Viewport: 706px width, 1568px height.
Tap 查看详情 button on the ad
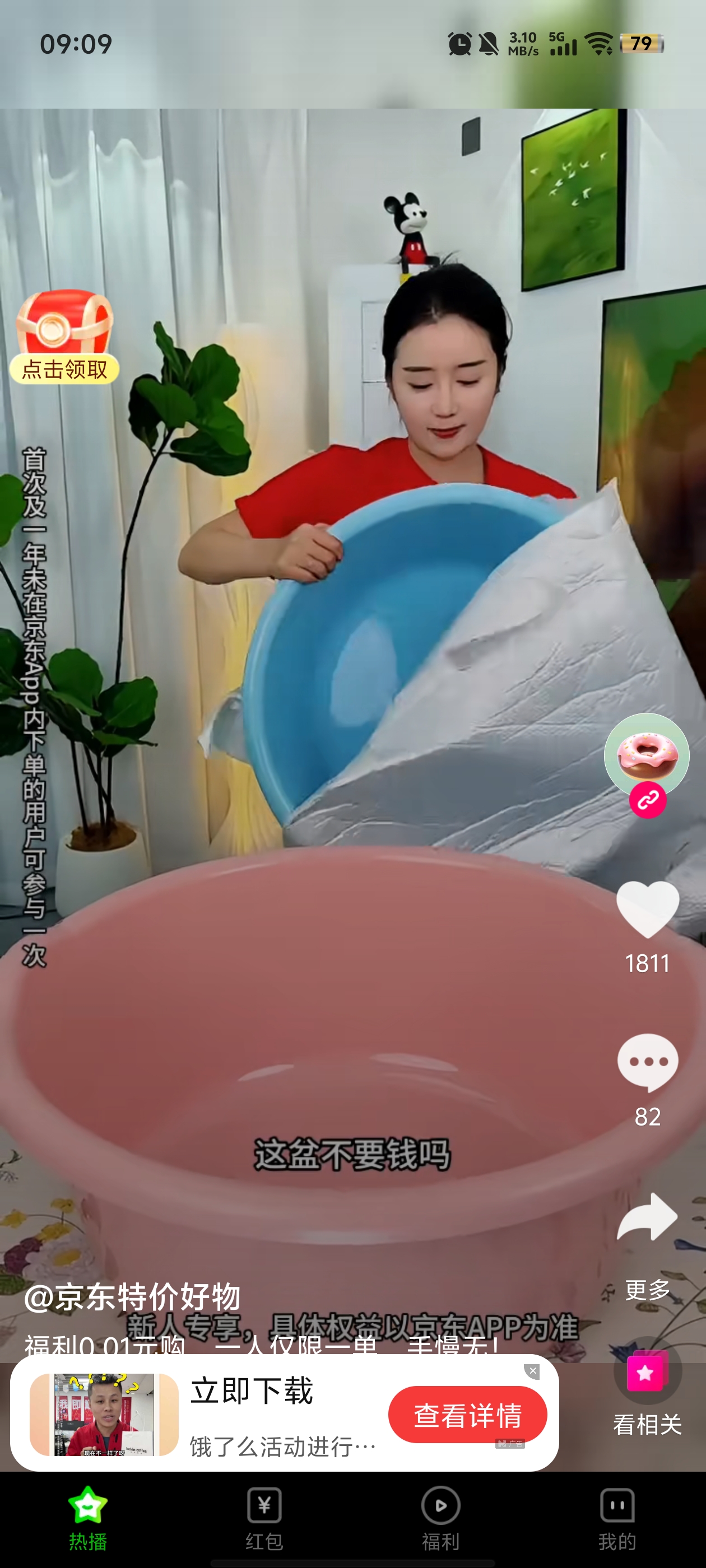467,1415
